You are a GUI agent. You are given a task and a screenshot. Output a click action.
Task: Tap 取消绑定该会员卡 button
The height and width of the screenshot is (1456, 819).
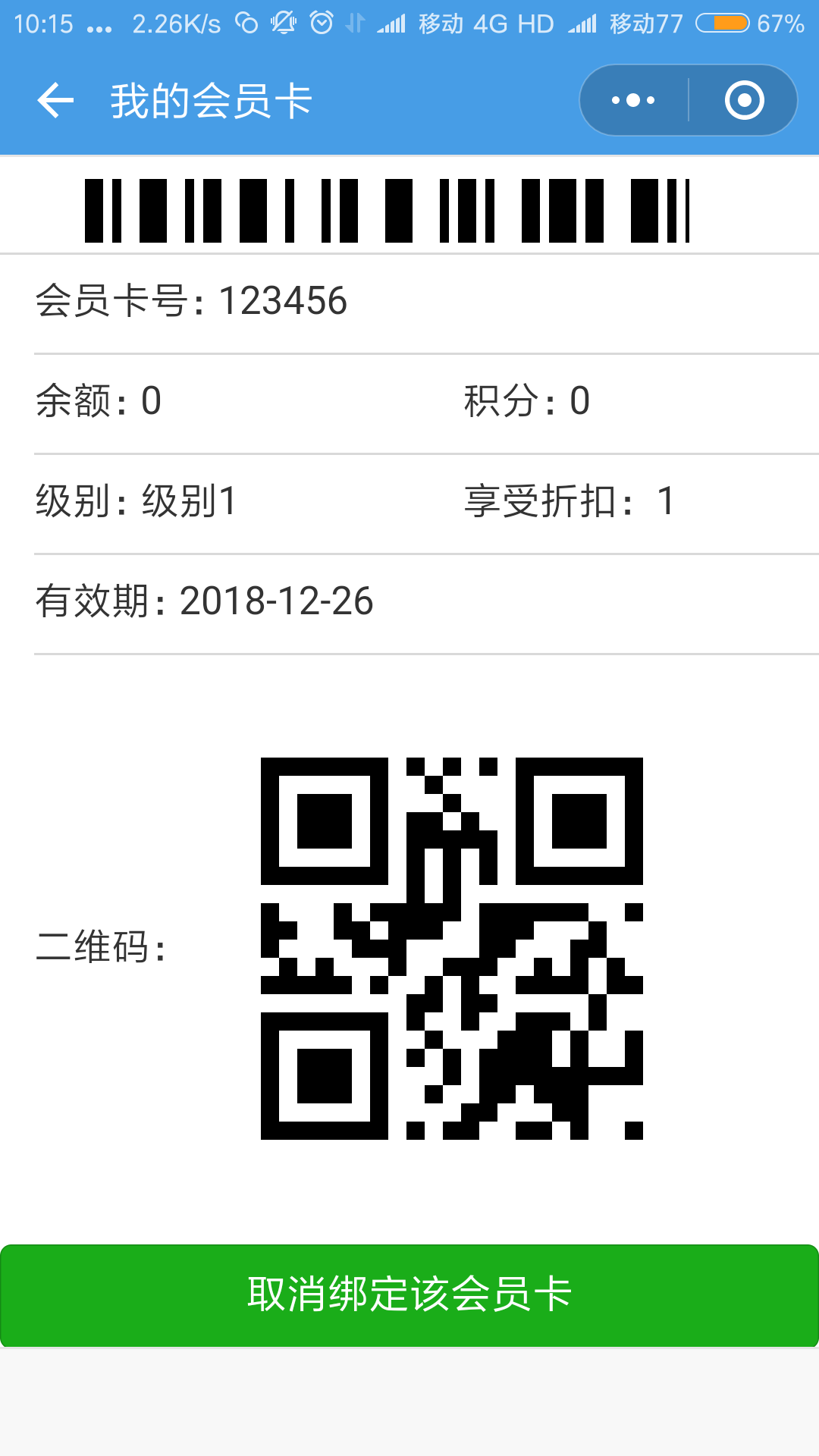coord(409,1295)
